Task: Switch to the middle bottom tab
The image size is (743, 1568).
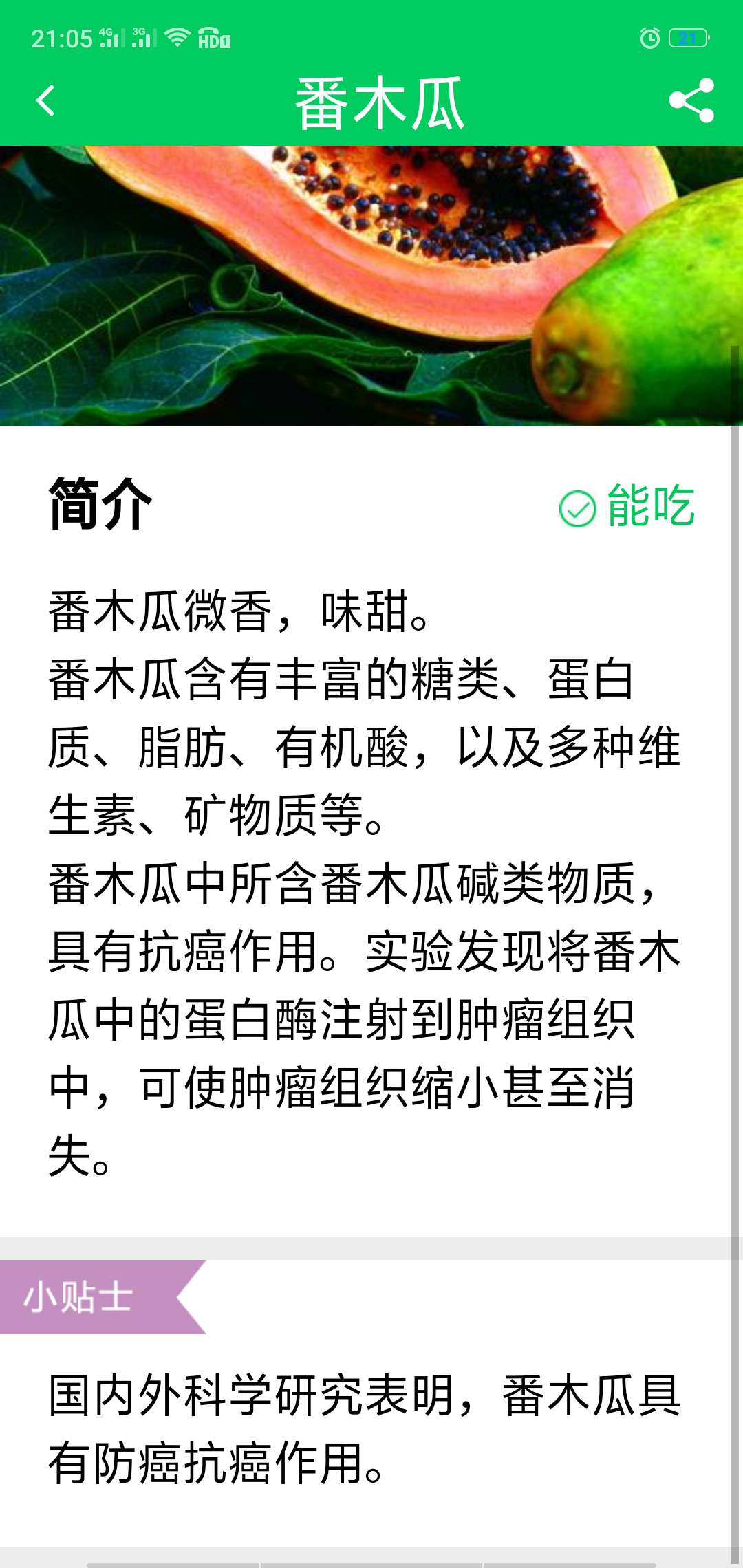Action: (x=371, y=1561)
